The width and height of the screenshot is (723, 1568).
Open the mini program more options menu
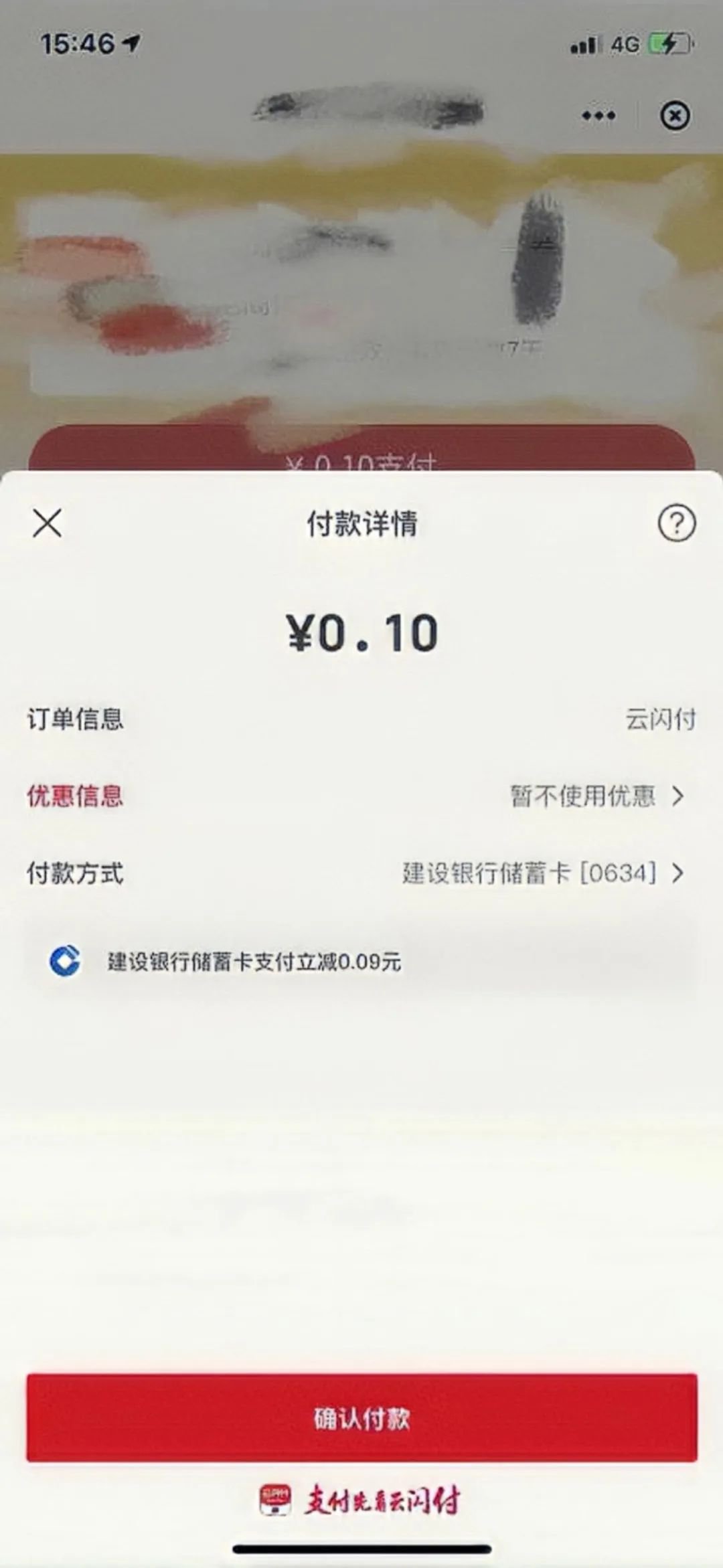[598, 116]
